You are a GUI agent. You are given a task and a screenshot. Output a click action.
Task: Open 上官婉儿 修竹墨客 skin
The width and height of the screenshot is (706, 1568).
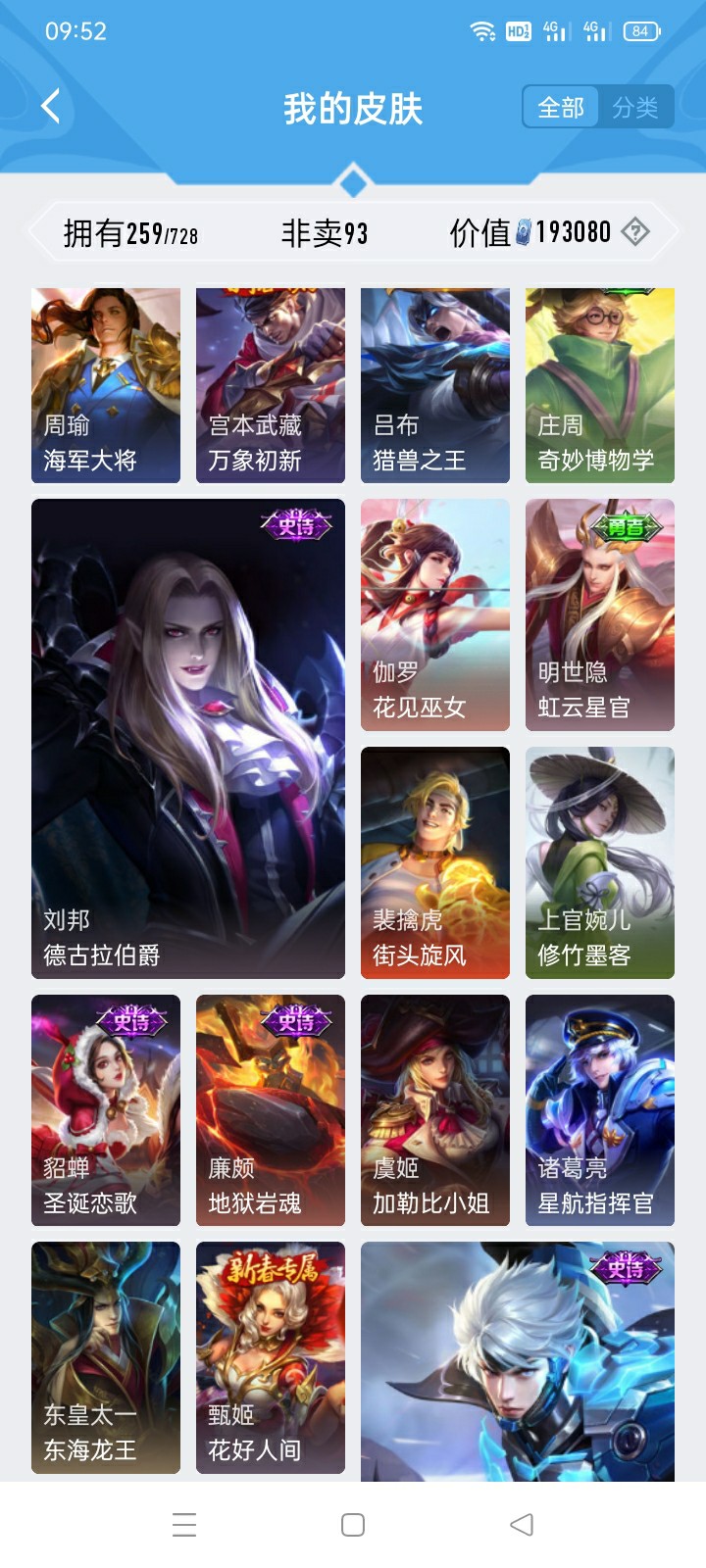click(x=600, y=862)
